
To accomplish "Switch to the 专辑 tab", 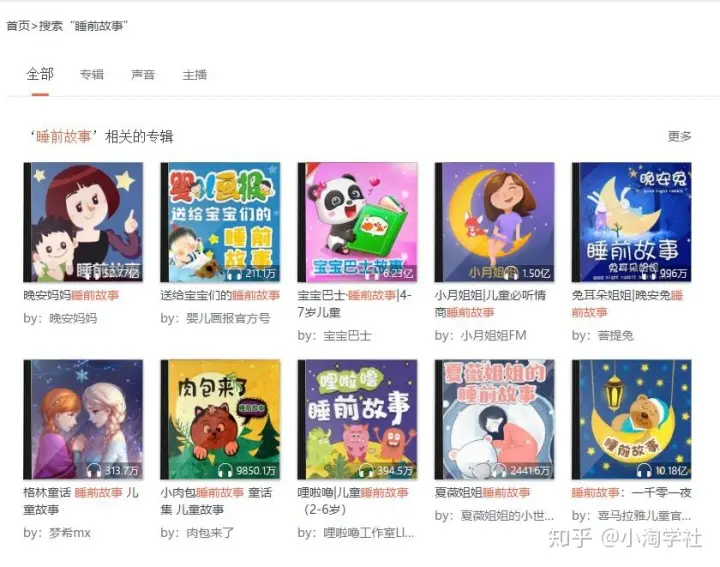I will pyautogui.click(x=92, y=75).
